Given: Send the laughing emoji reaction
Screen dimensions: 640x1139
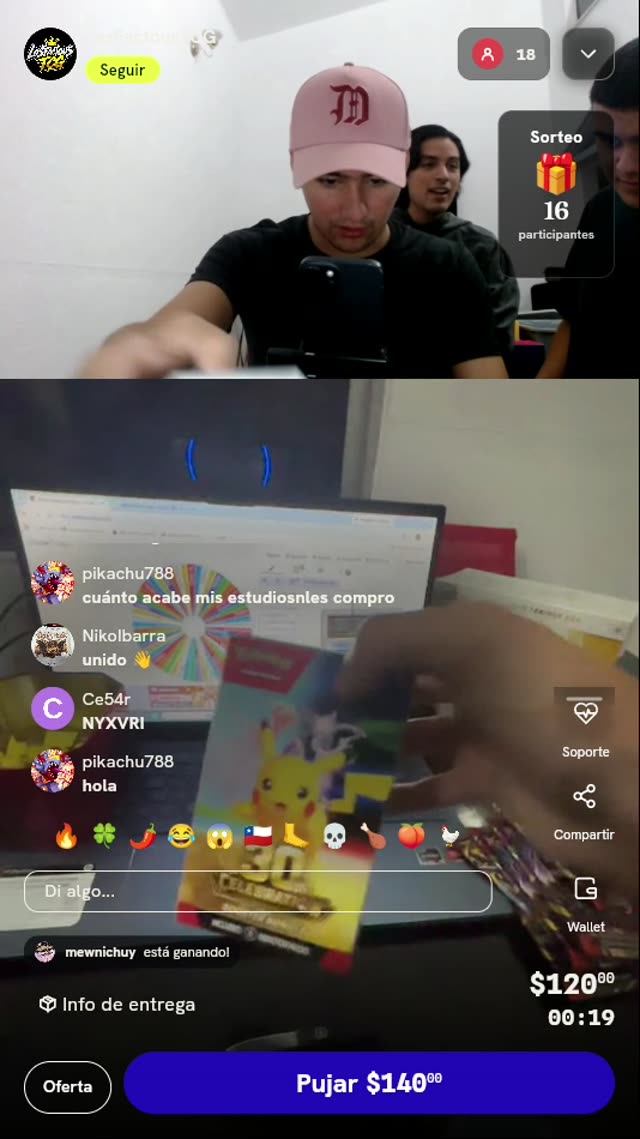Looking at the screenshot, I should [181, 836].
